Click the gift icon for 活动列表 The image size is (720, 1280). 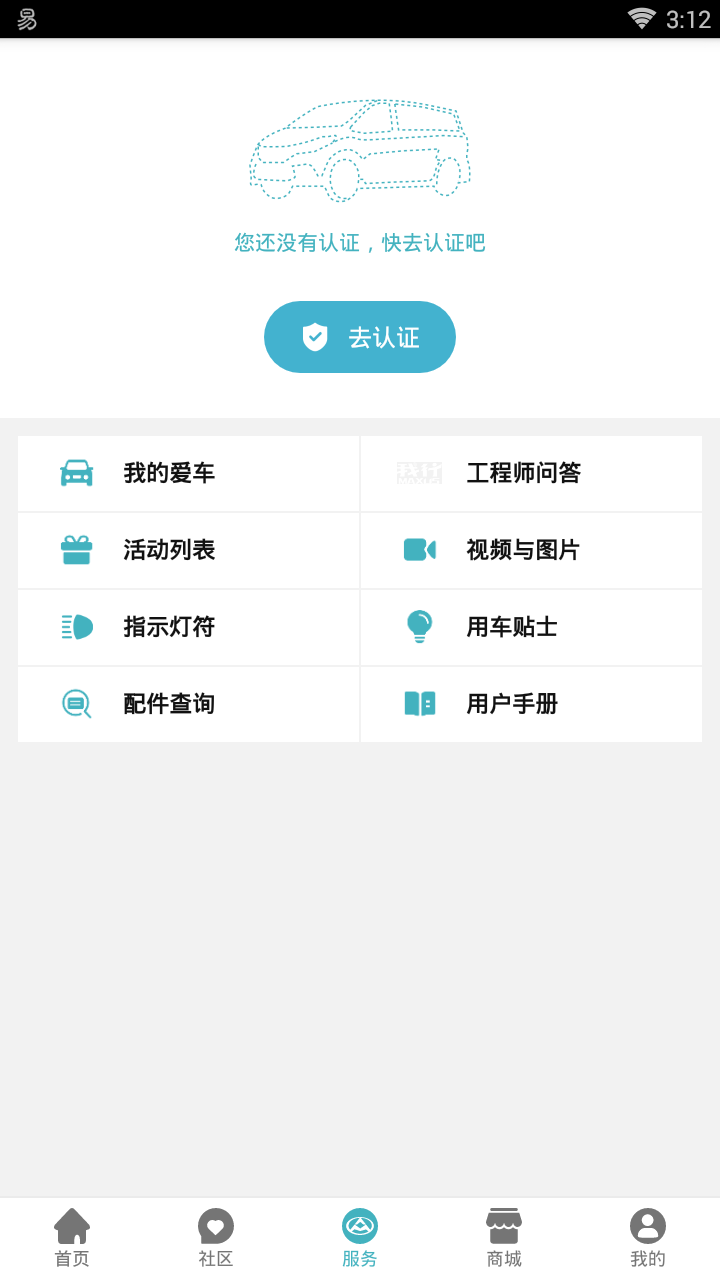[x=75, y=549]
